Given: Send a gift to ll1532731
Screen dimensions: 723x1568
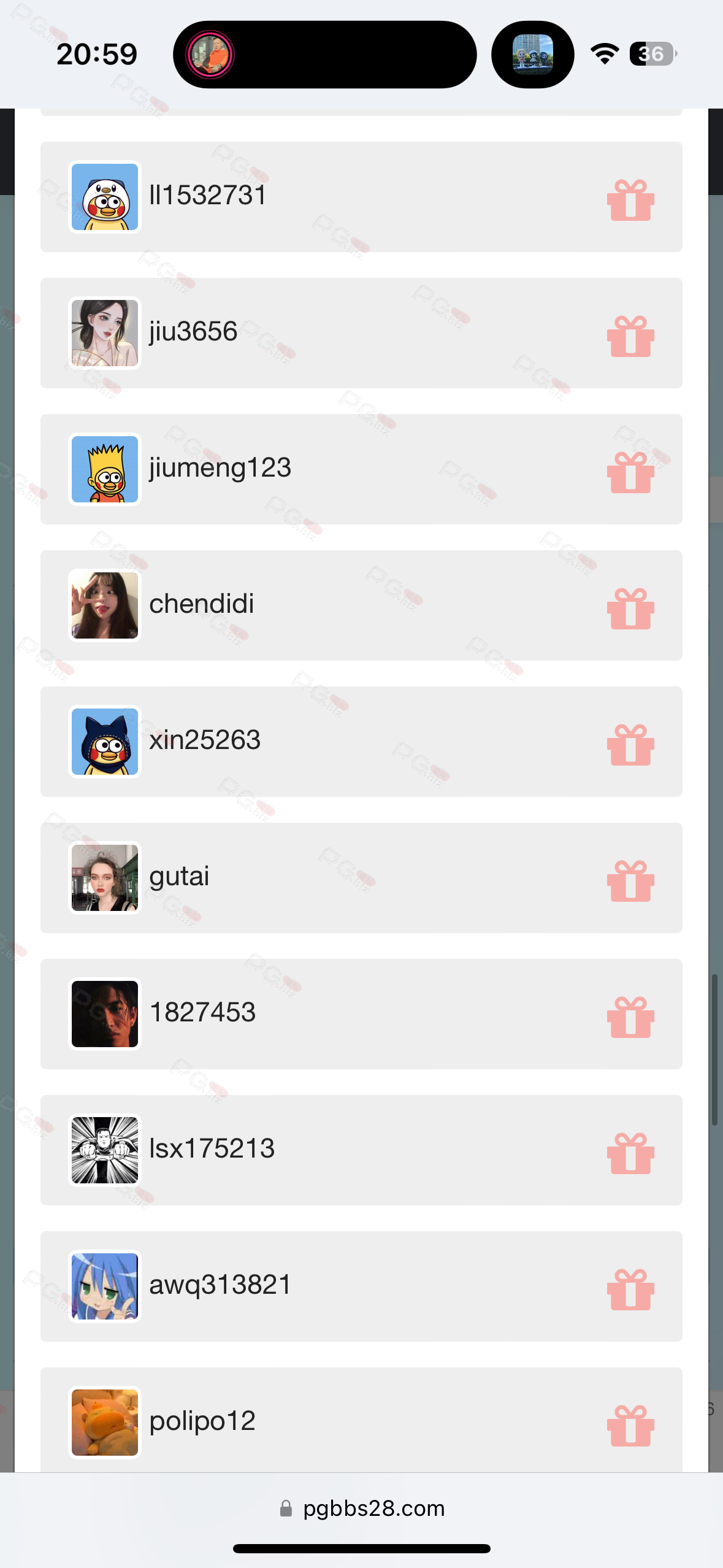Looking at the screenshot, I should (x=630, y=200).
